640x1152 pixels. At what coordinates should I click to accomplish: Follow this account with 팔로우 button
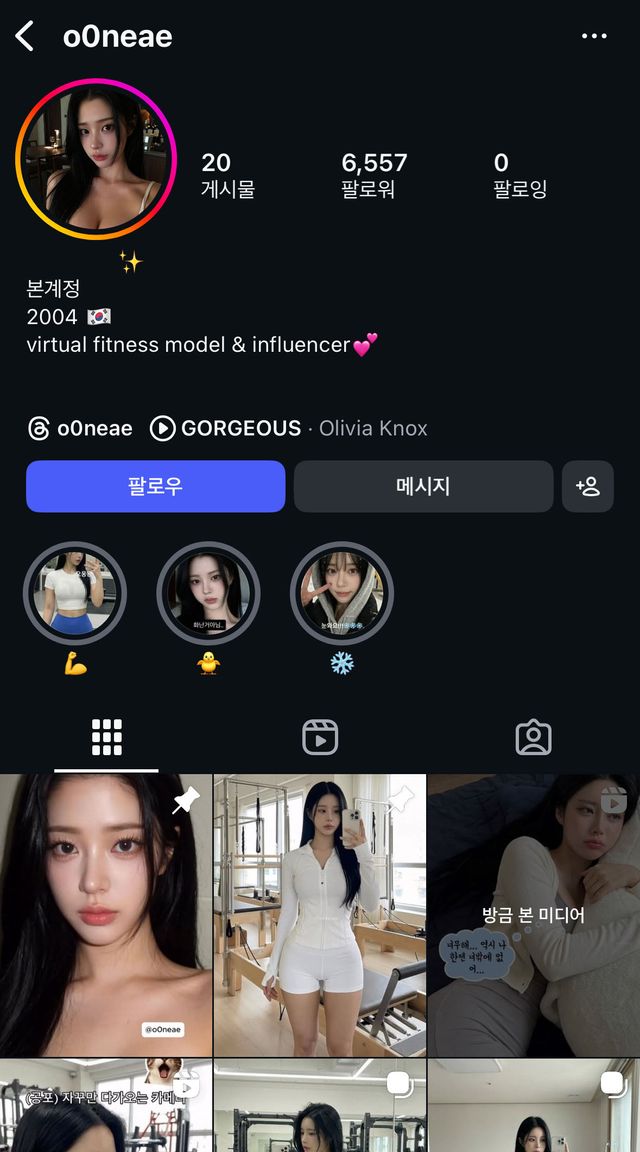156,486
